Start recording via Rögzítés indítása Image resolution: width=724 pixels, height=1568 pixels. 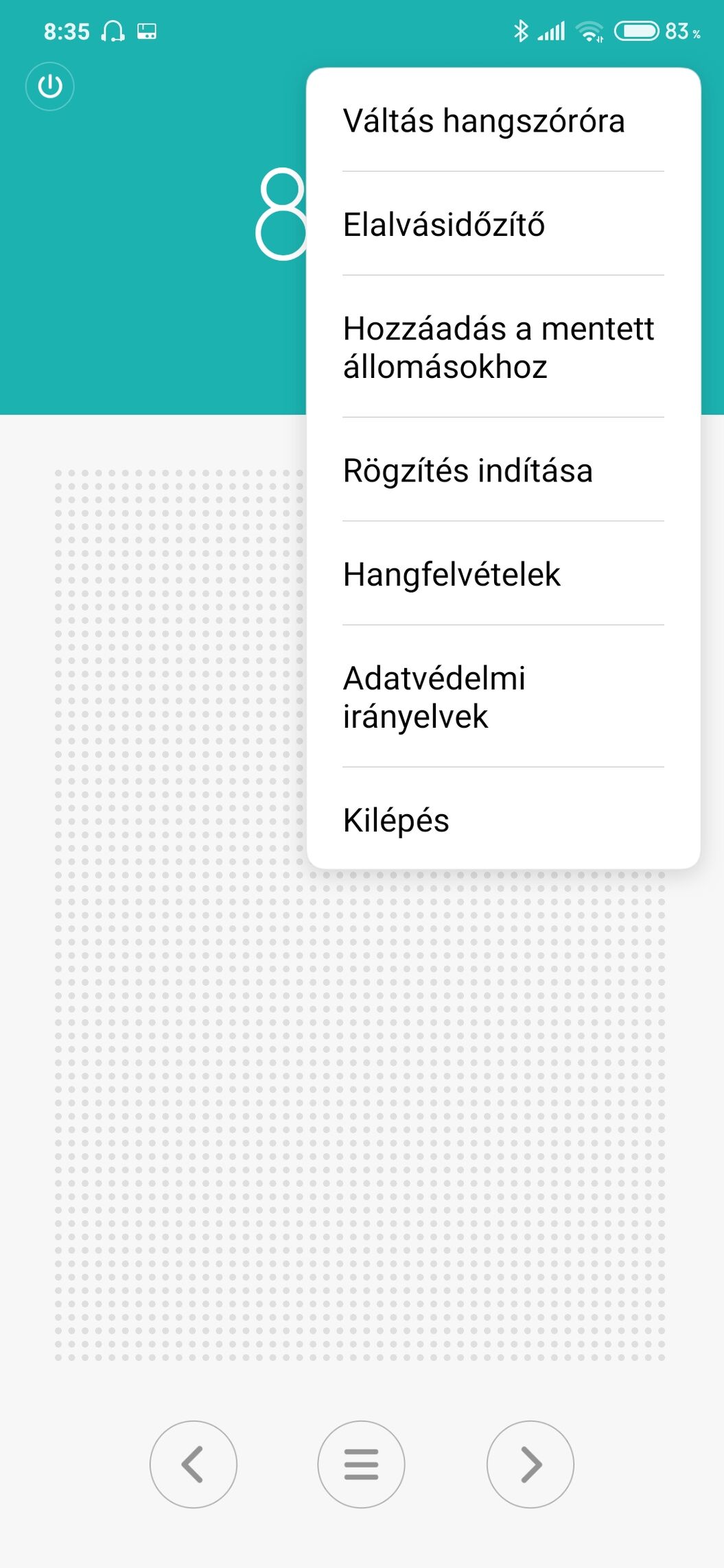503,470
